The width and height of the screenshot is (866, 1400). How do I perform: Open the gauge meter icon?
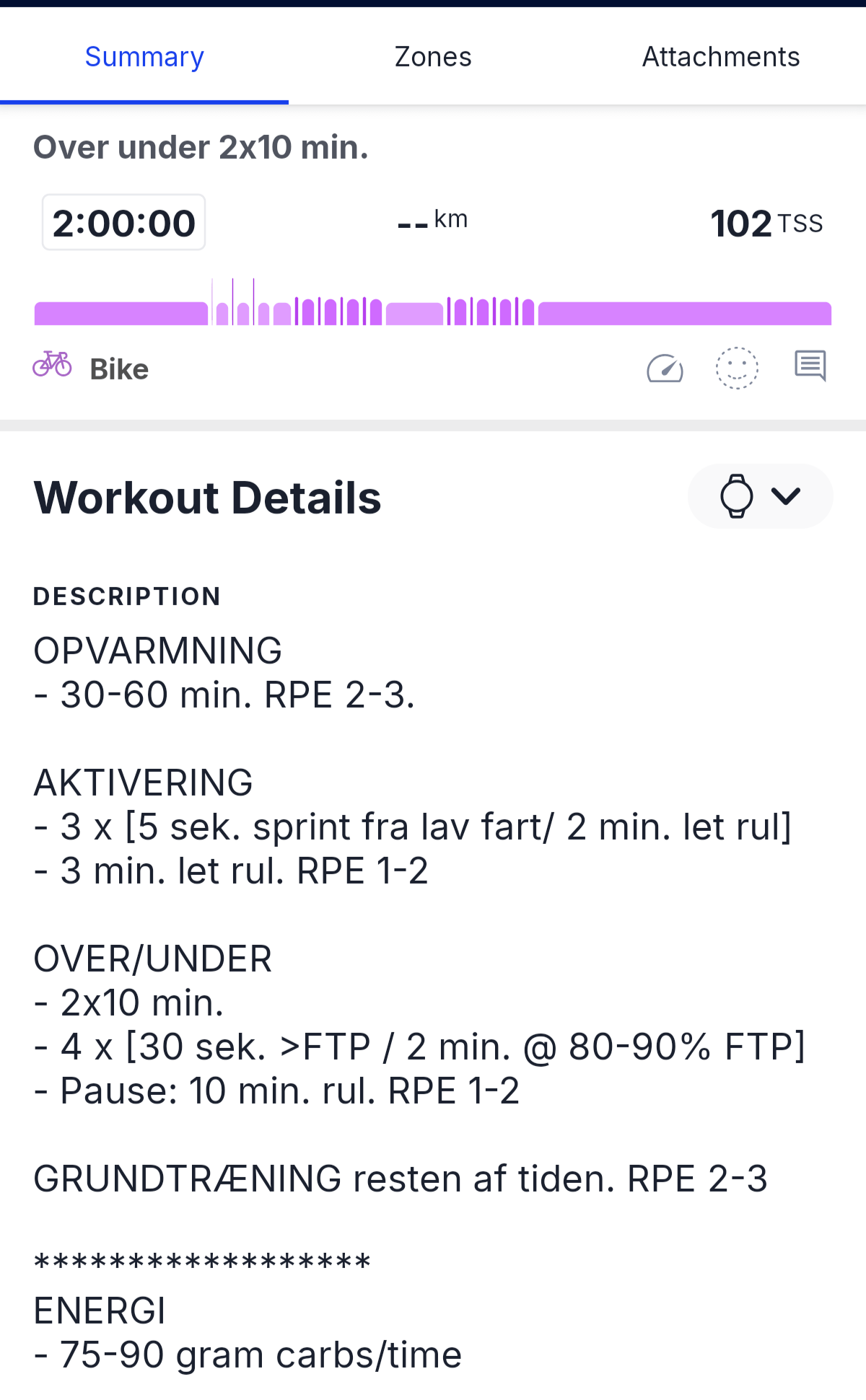tap(665, 369)
